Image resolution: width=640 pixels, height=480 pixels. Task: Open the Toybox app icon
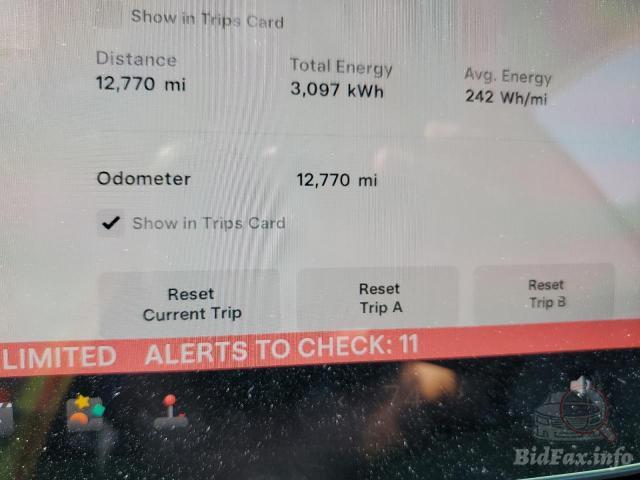(85, 412)
